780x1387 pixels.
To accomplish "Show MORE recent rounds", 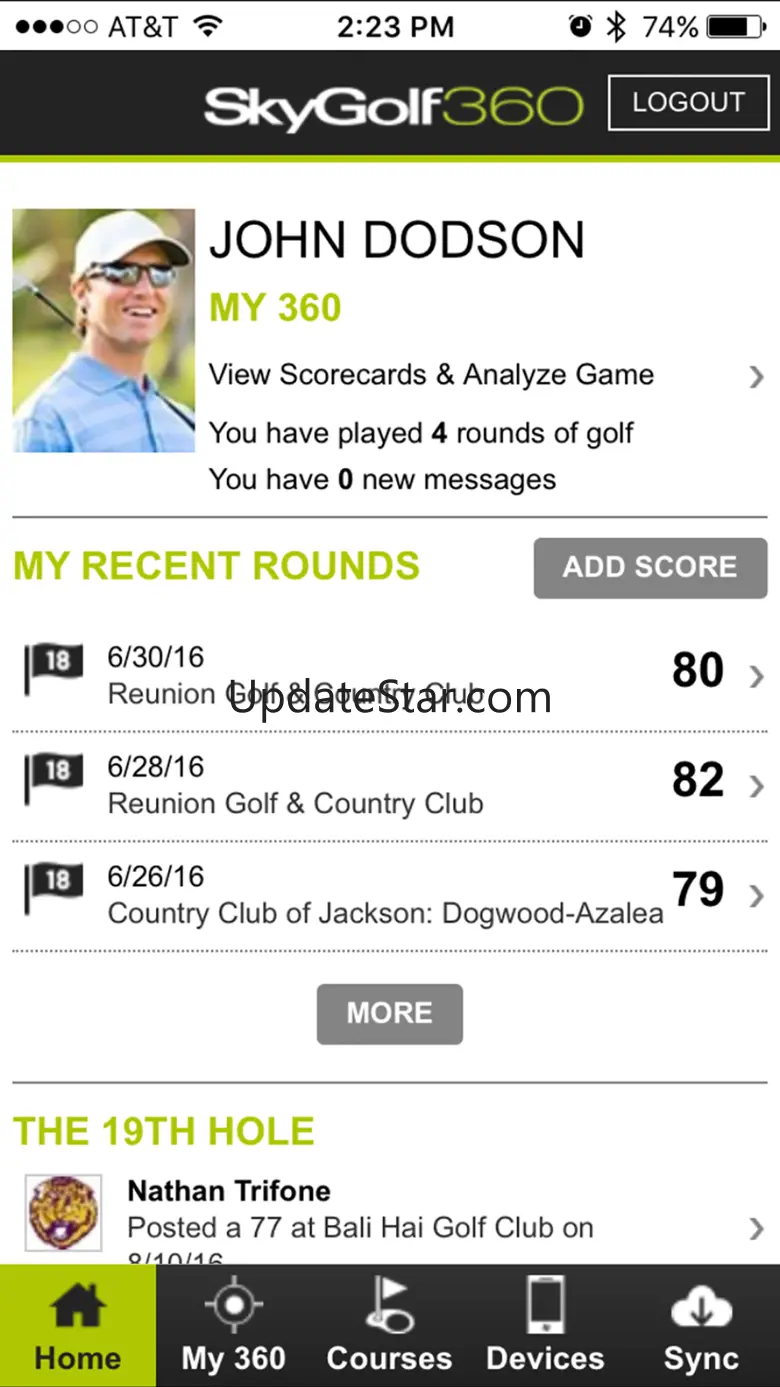I will [390, 1014].
